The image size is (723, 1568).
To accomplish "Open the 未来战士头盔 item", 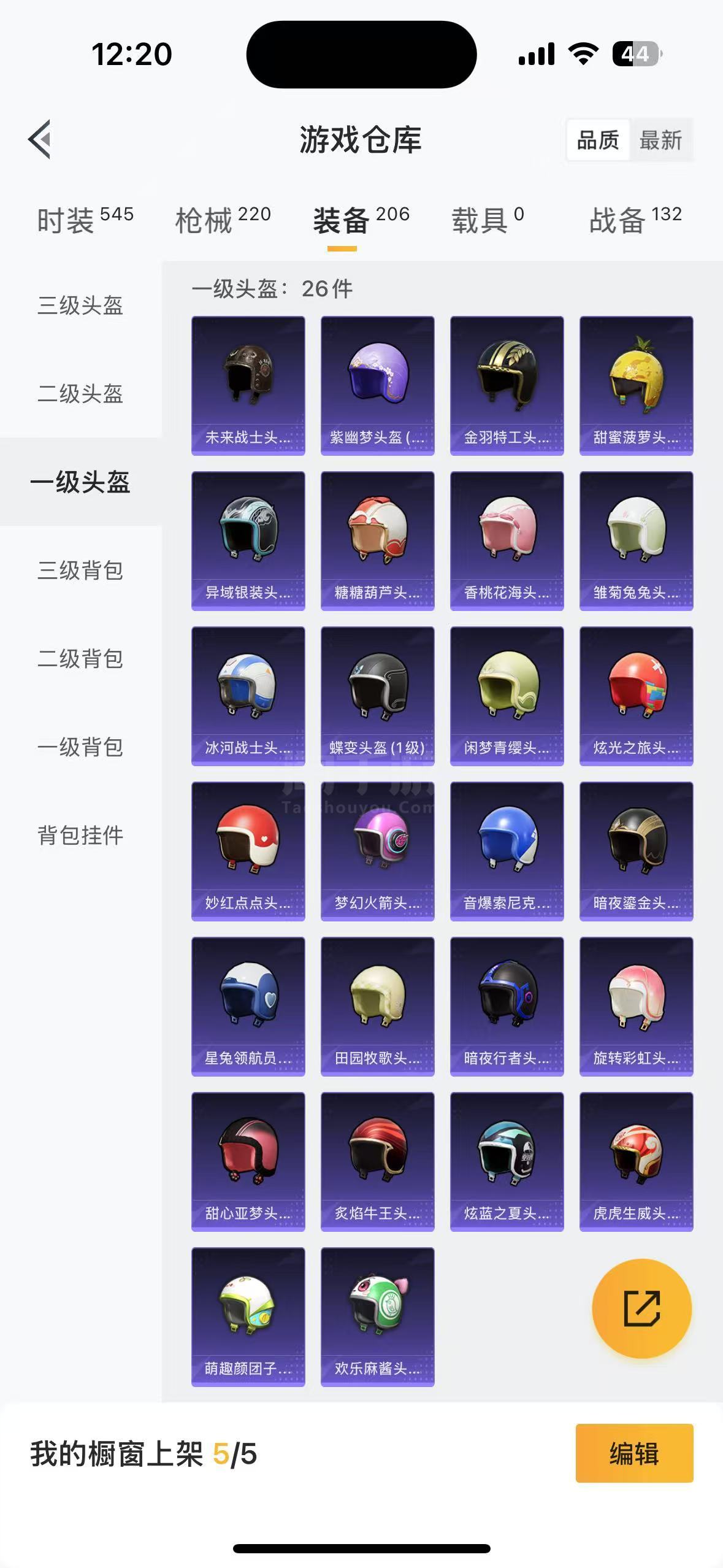I will coord(248,385).
